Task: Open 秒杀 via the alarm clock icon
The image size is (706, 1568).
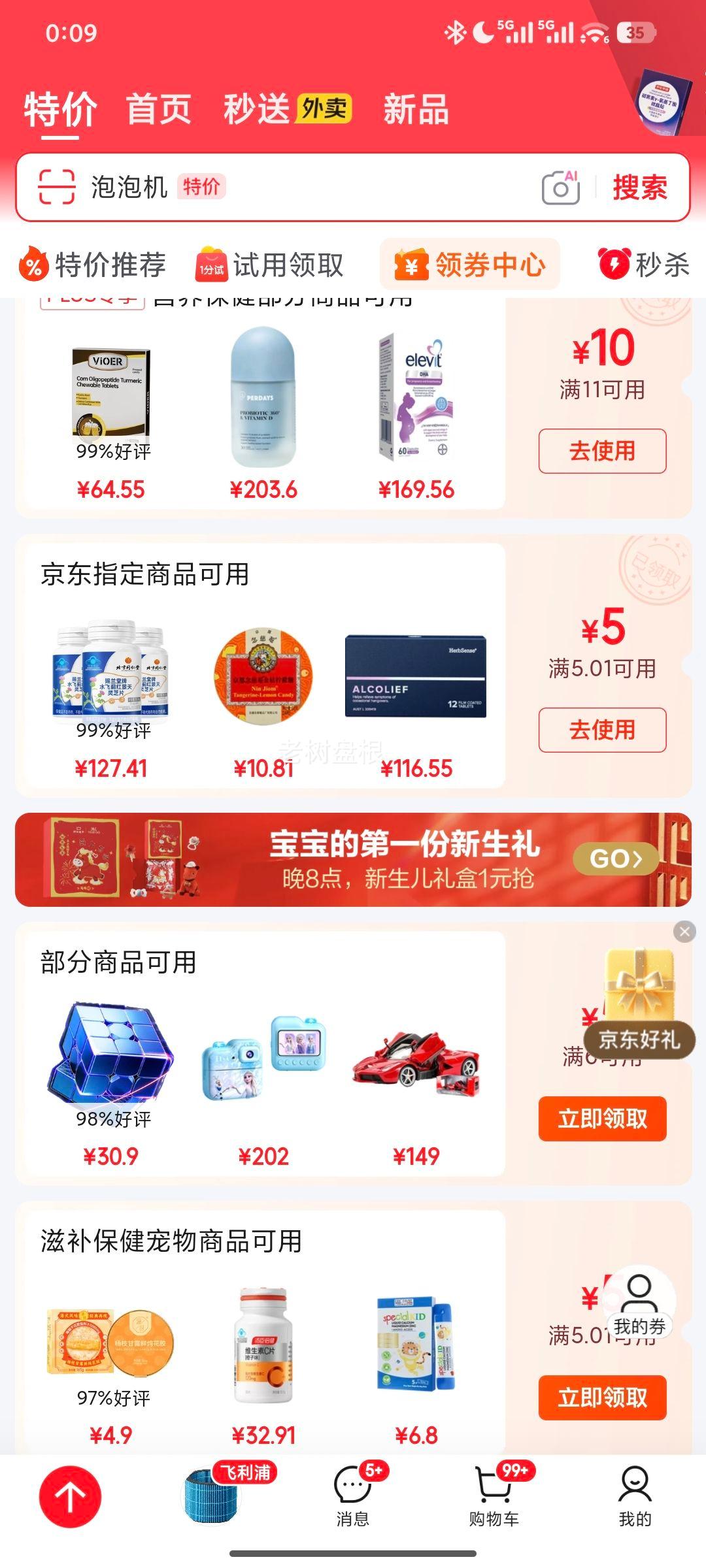Action: coord(613,264)
